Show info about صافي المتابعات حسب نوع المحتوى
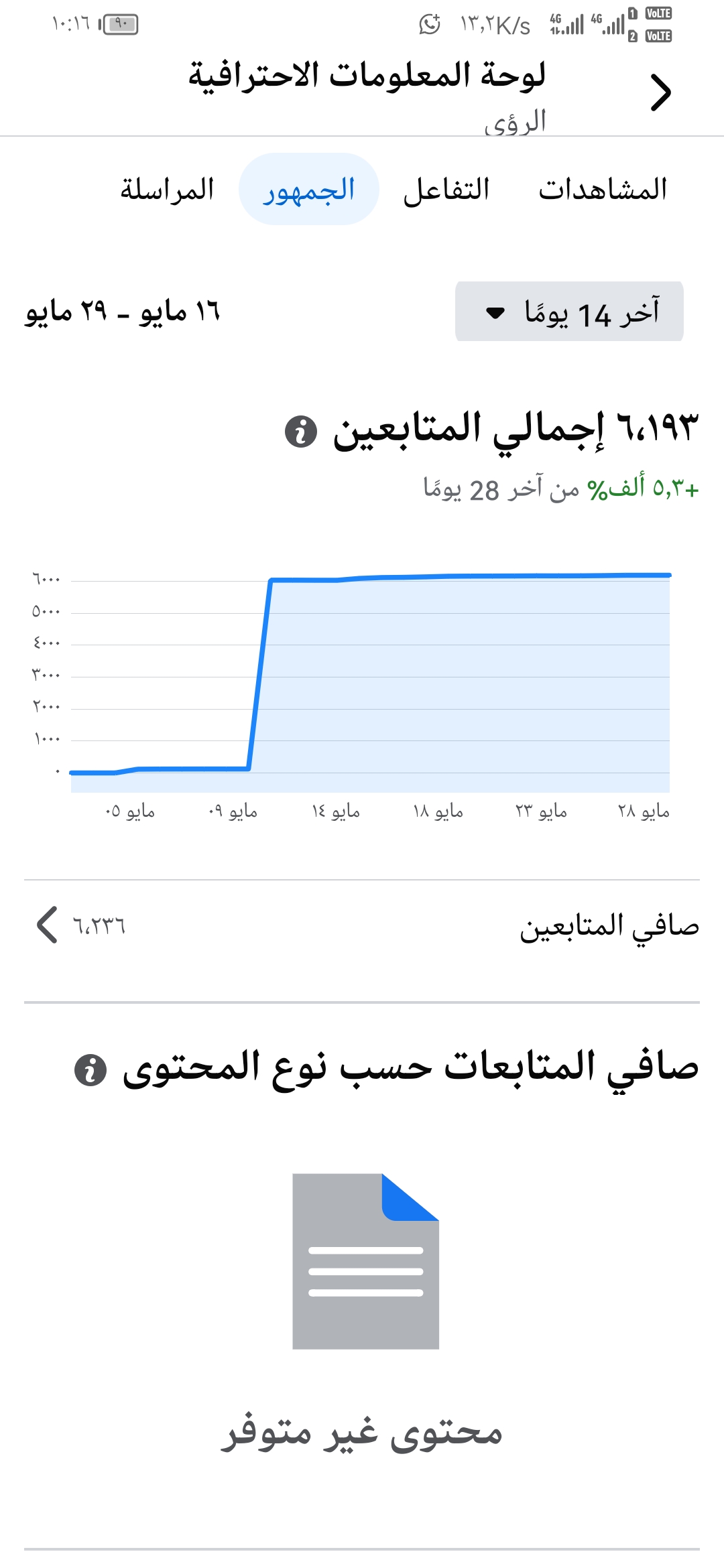 click(x=90, y=1069)
